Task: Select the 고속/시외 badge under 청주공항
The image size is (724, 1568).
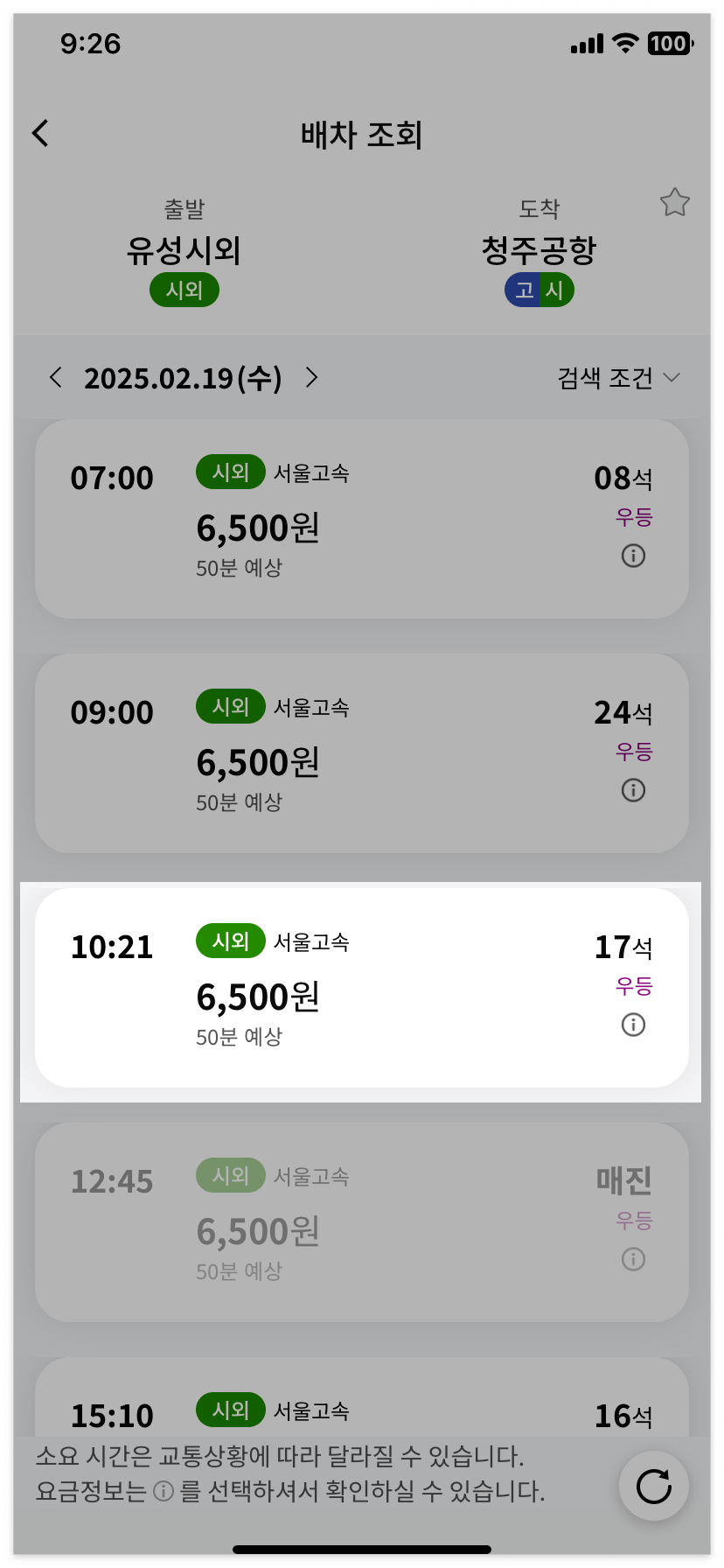Action: pos(539,289)
